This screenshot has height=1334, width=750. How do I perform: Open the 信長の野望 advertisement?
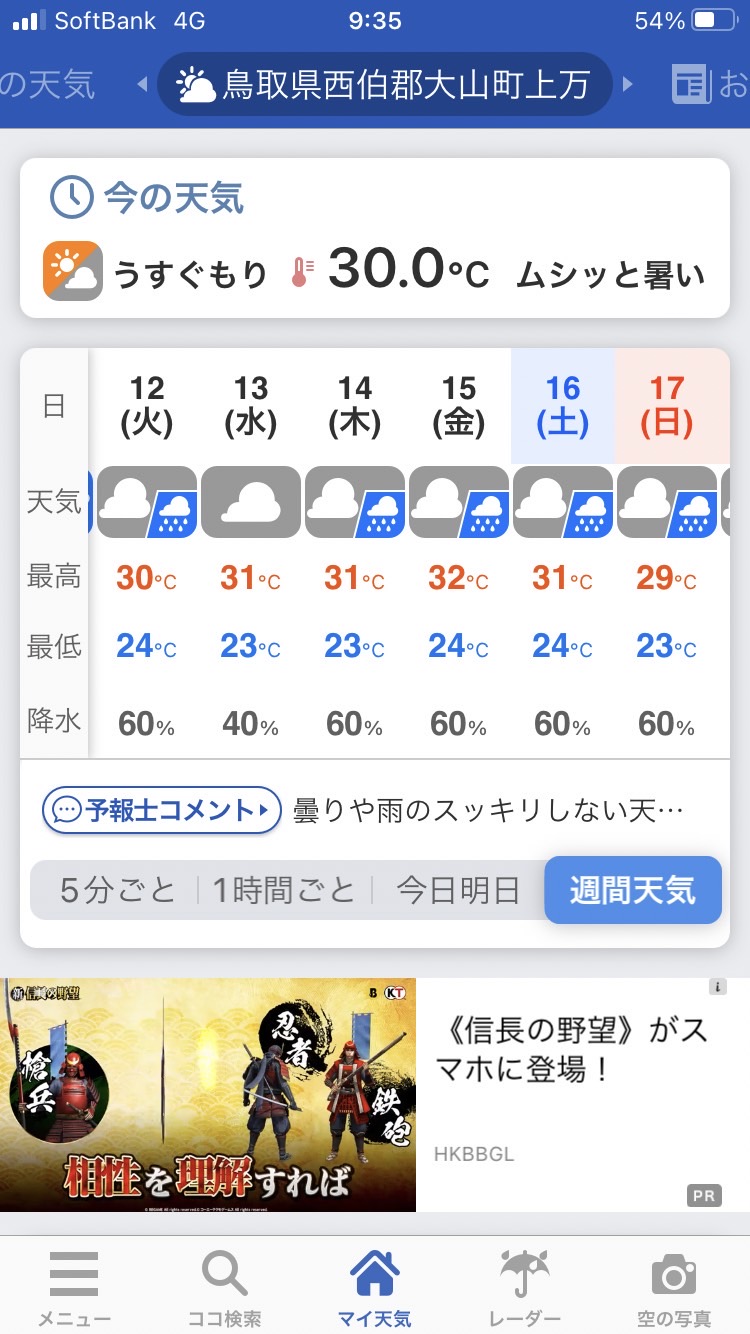[x=375, y=1095]
